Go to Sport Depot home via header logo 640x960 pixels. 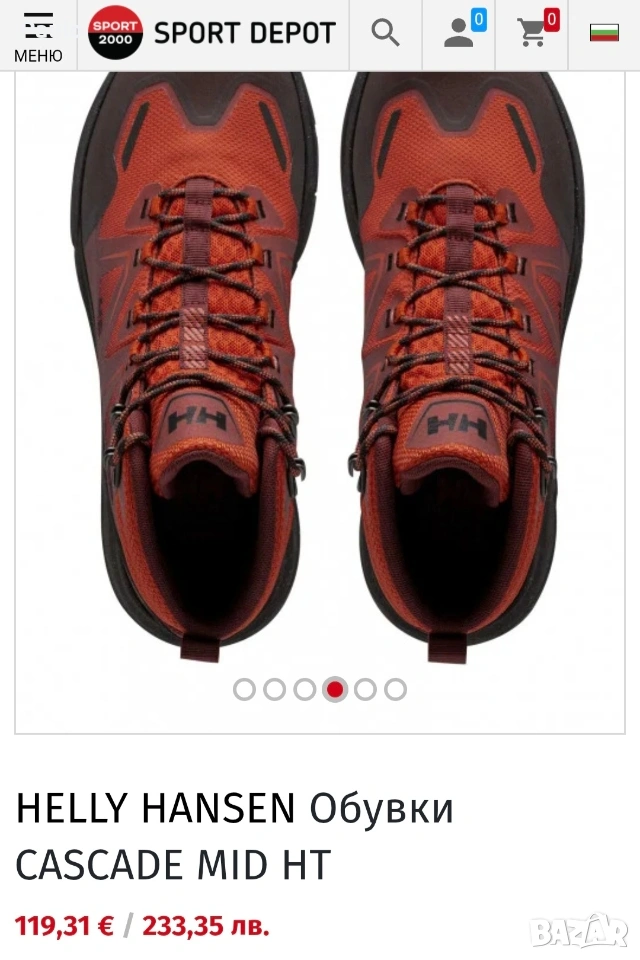[212, 33]
